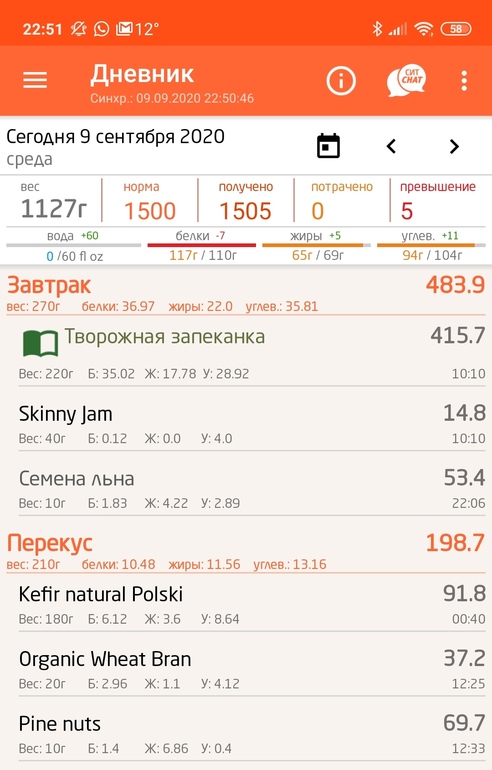Open the hamburger drawer menu
Screen dimensions: 492x770
35,80
